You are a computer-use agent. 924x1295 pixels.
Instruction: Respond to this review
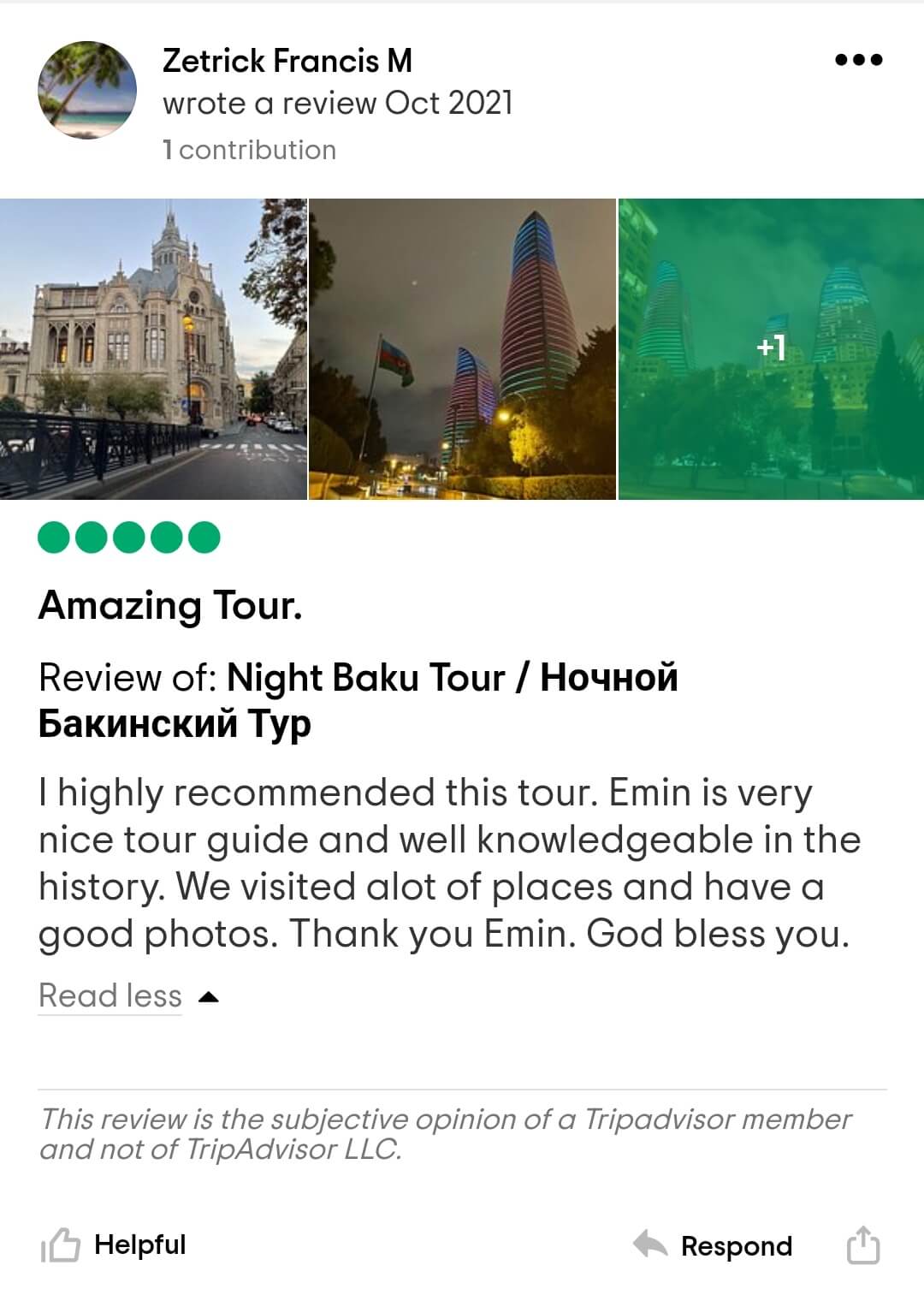pos(714,1245)
